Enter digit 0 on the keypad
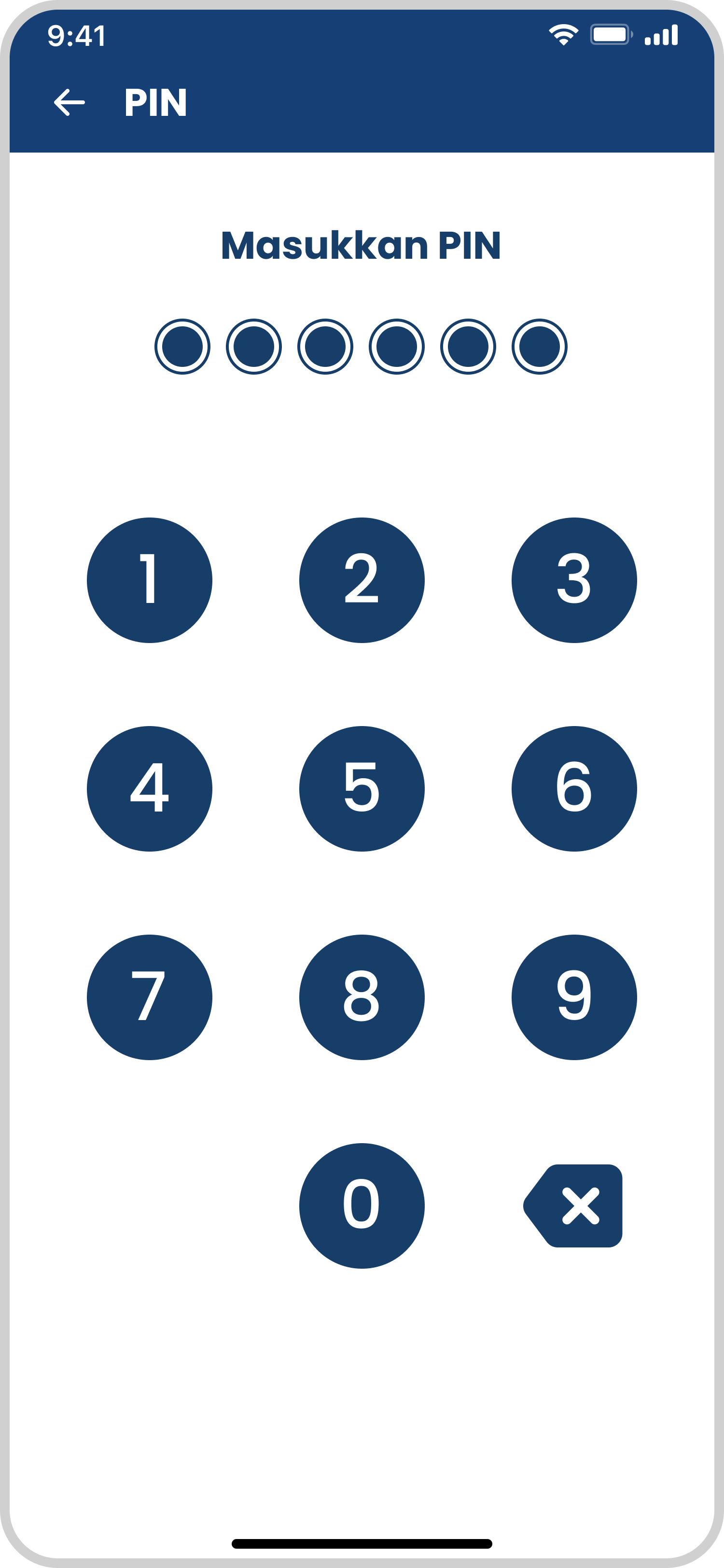 point(362,1205)
